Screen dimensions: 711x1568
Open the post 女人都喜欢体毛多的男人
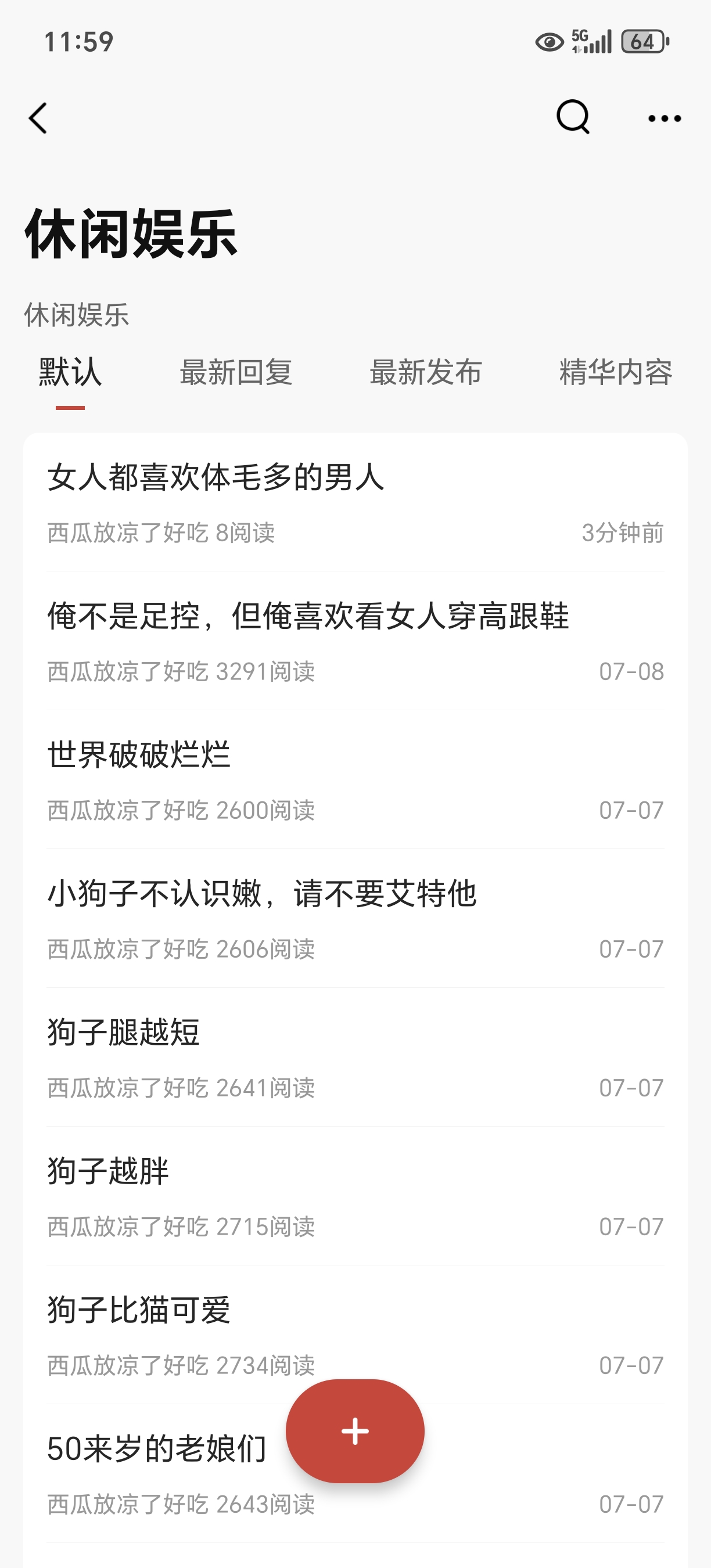[355, 502]
